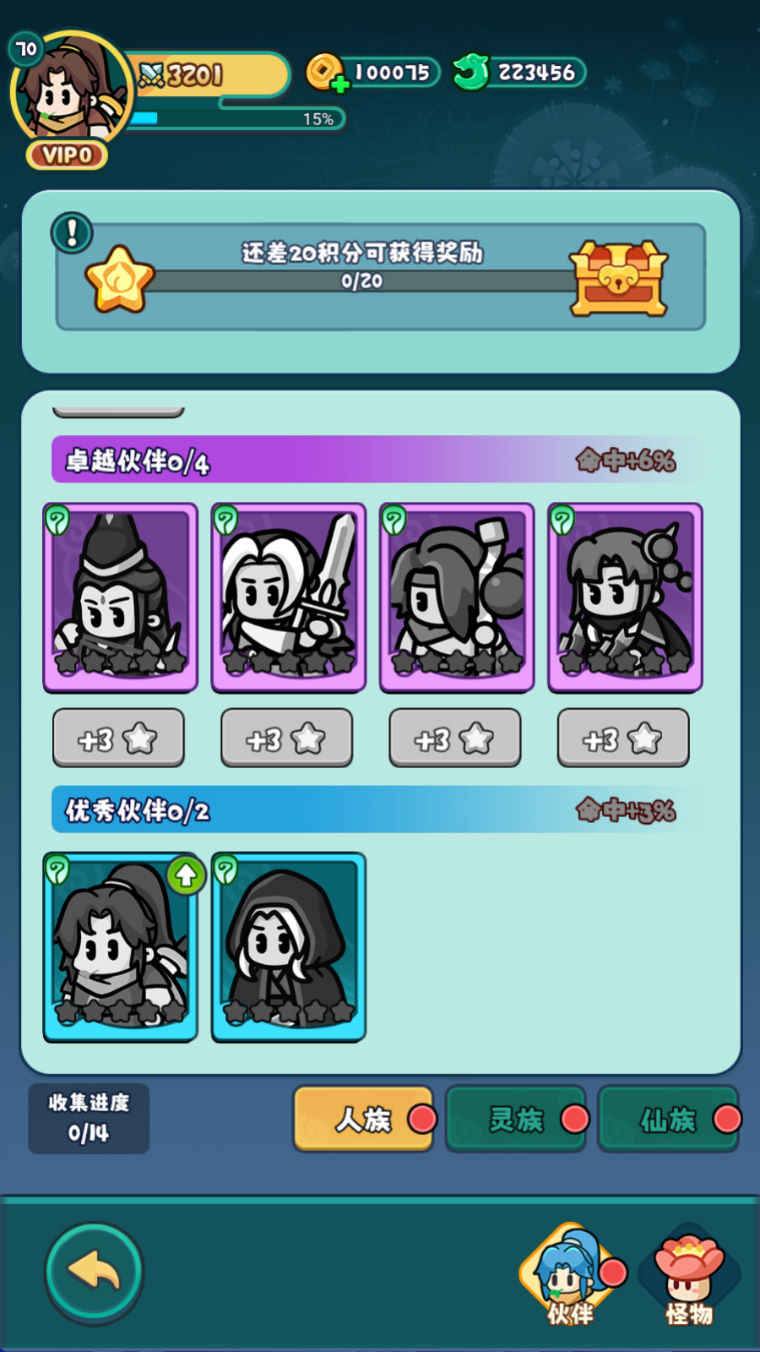Open the gourd-carrying companion card

[x=457, y=597]
